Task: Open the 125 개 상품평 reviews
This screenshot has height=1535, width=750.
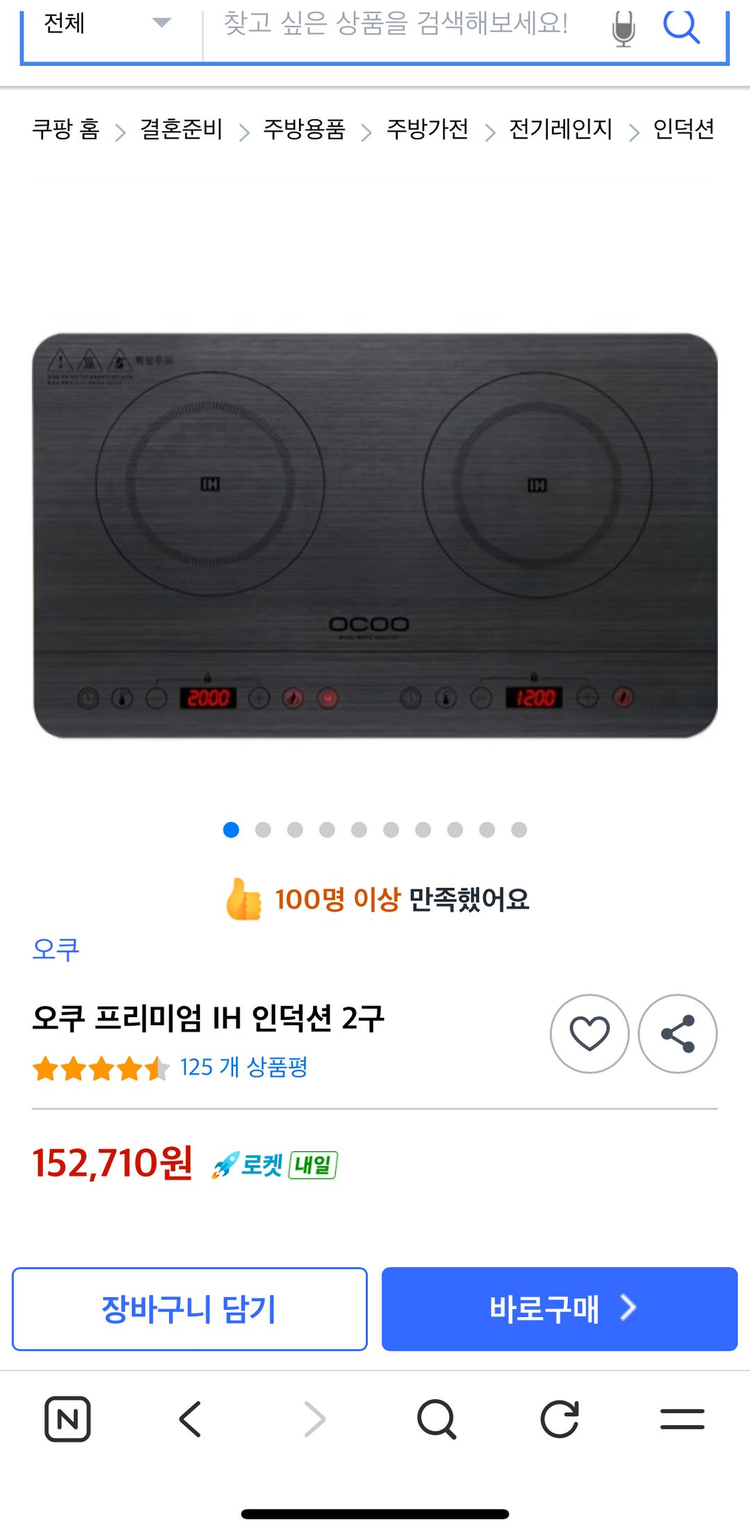Action: pyautogui.click(x=243, y=1068)
